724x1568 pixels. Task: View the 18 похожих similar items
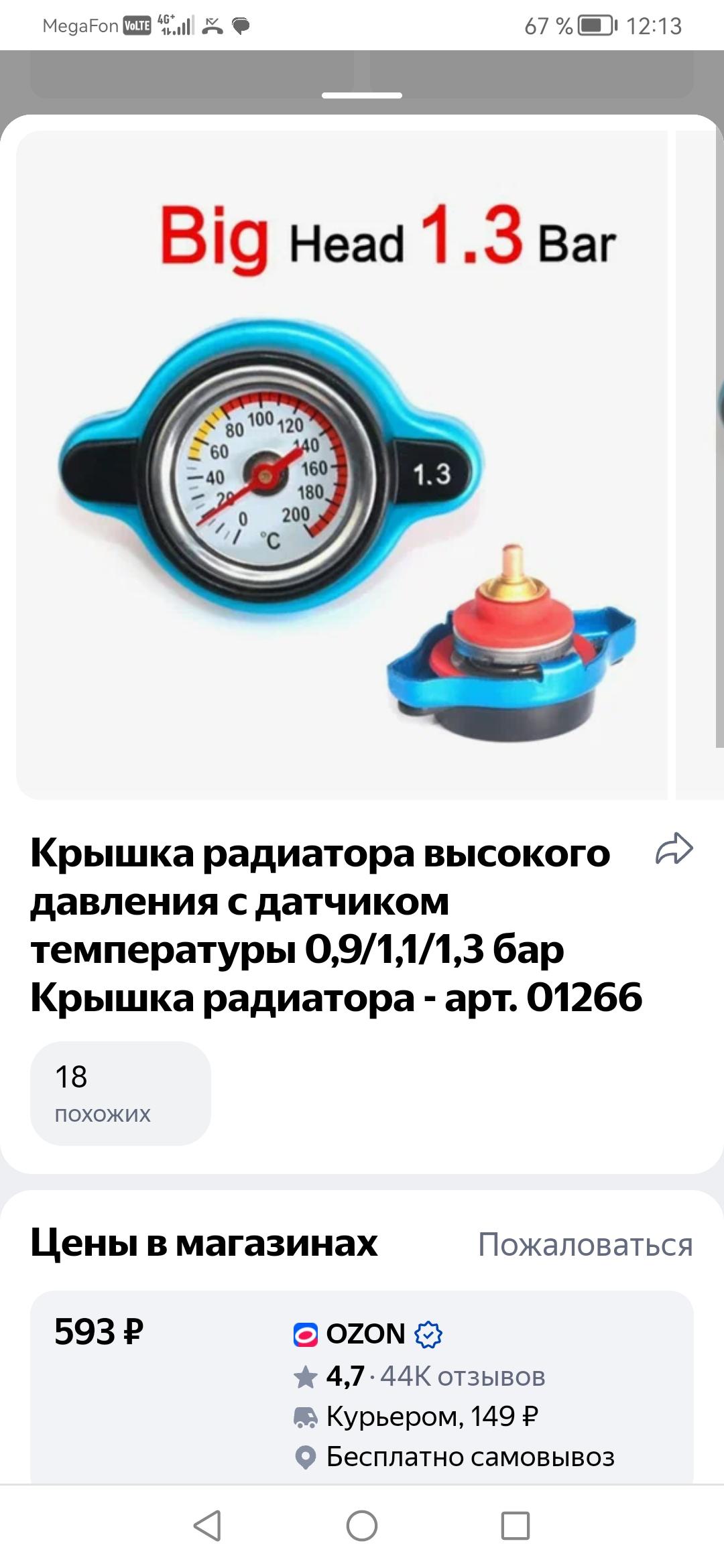click(121, 1093)
